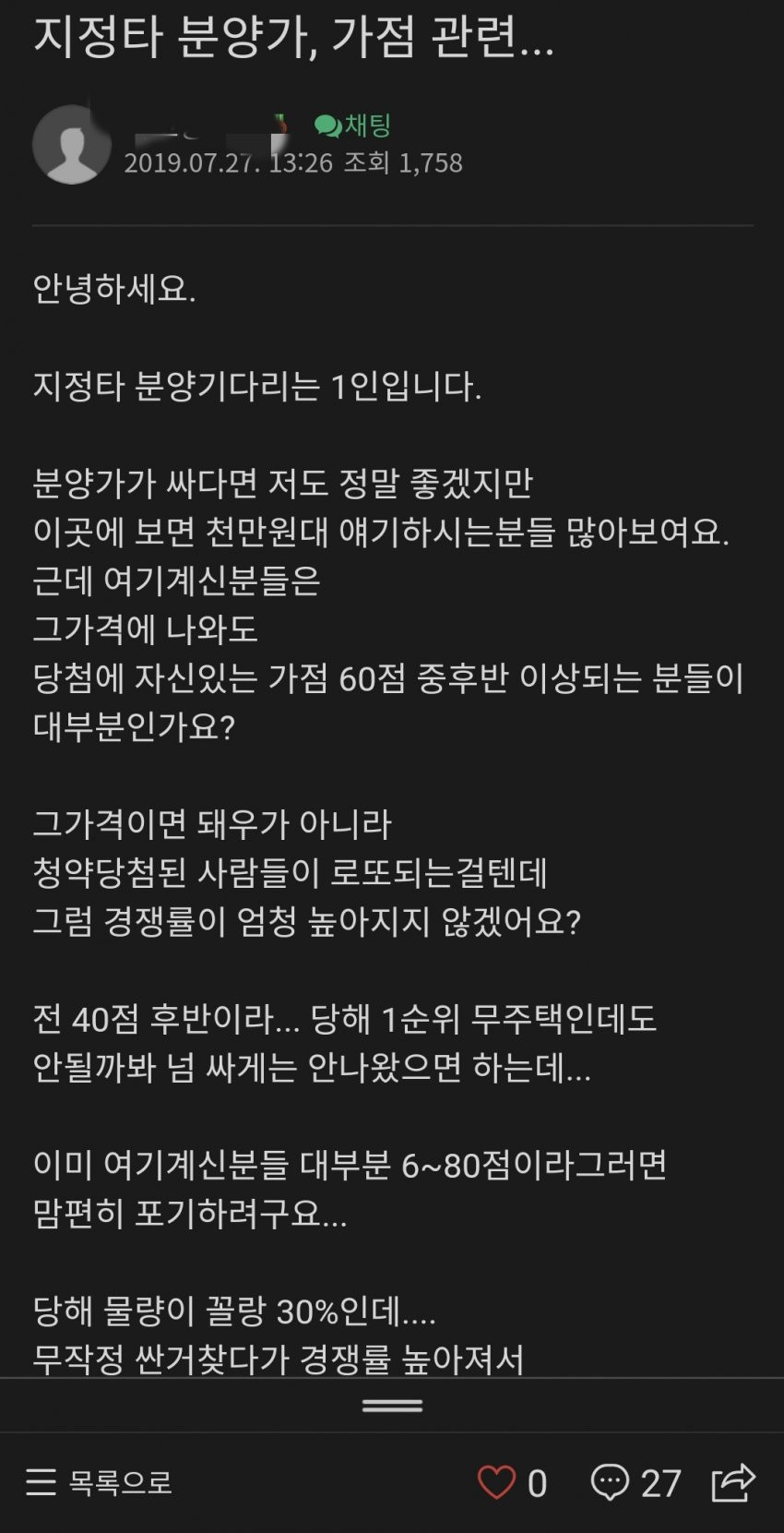Open the 27 comments
The height and width of the screenshot is (1533, 784).
[x=635, y=1482]
